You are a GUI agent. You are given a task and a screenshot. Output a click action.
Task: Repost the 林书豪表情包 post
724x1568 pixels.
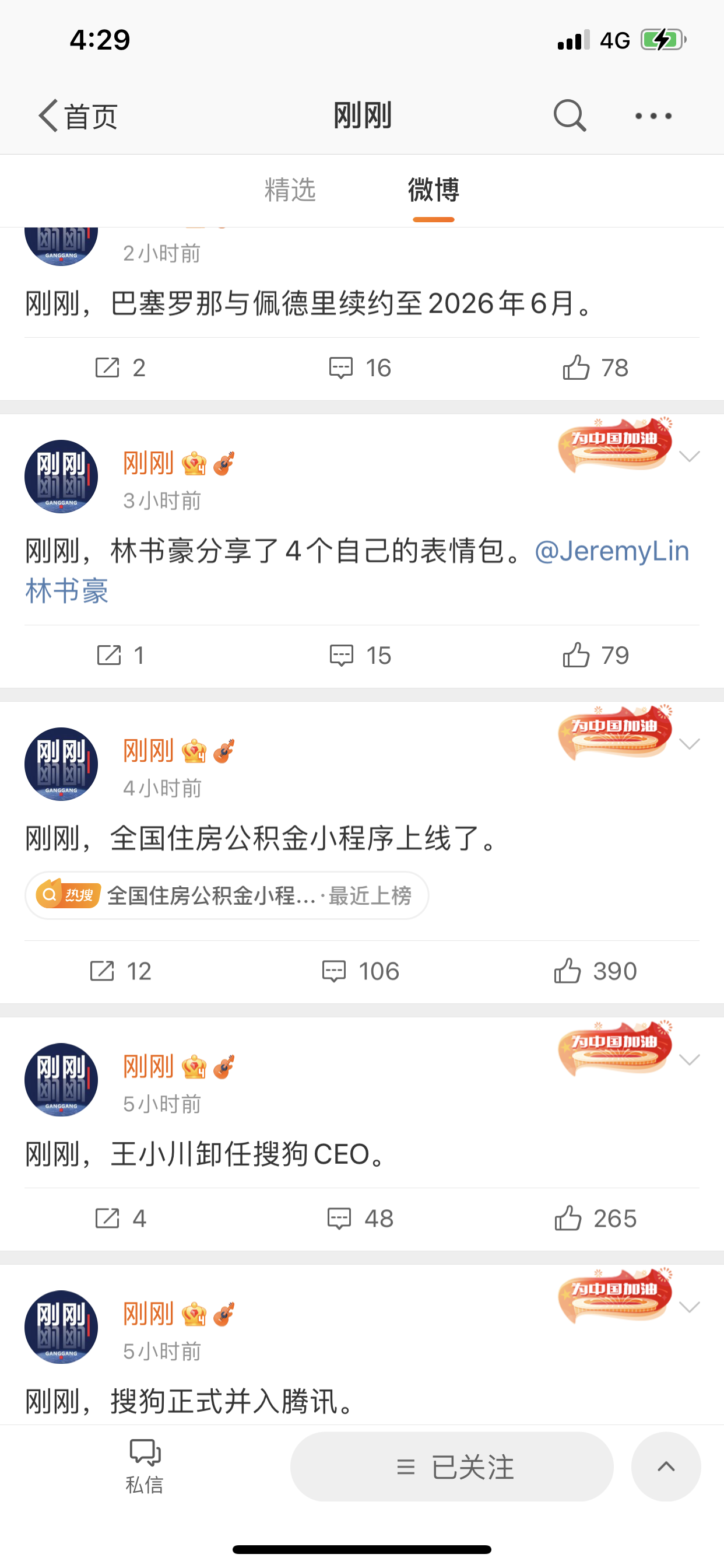tap(121, 656)
